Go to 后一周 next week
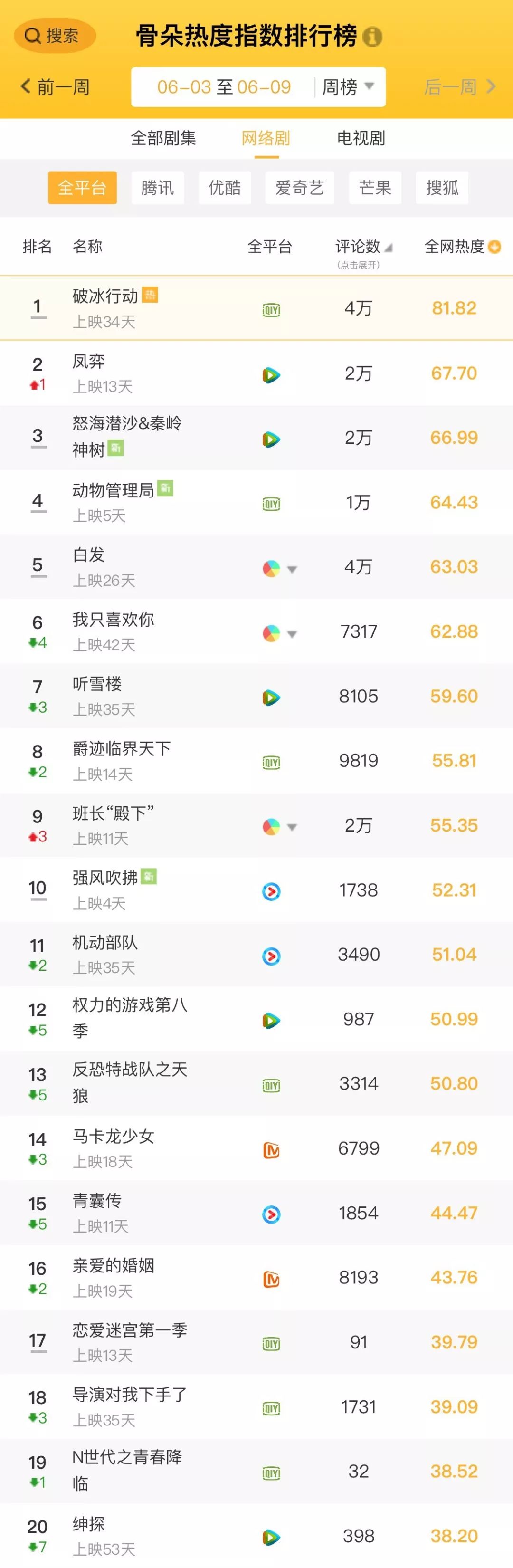This screenshot has width=513, height=1568. 459,87
